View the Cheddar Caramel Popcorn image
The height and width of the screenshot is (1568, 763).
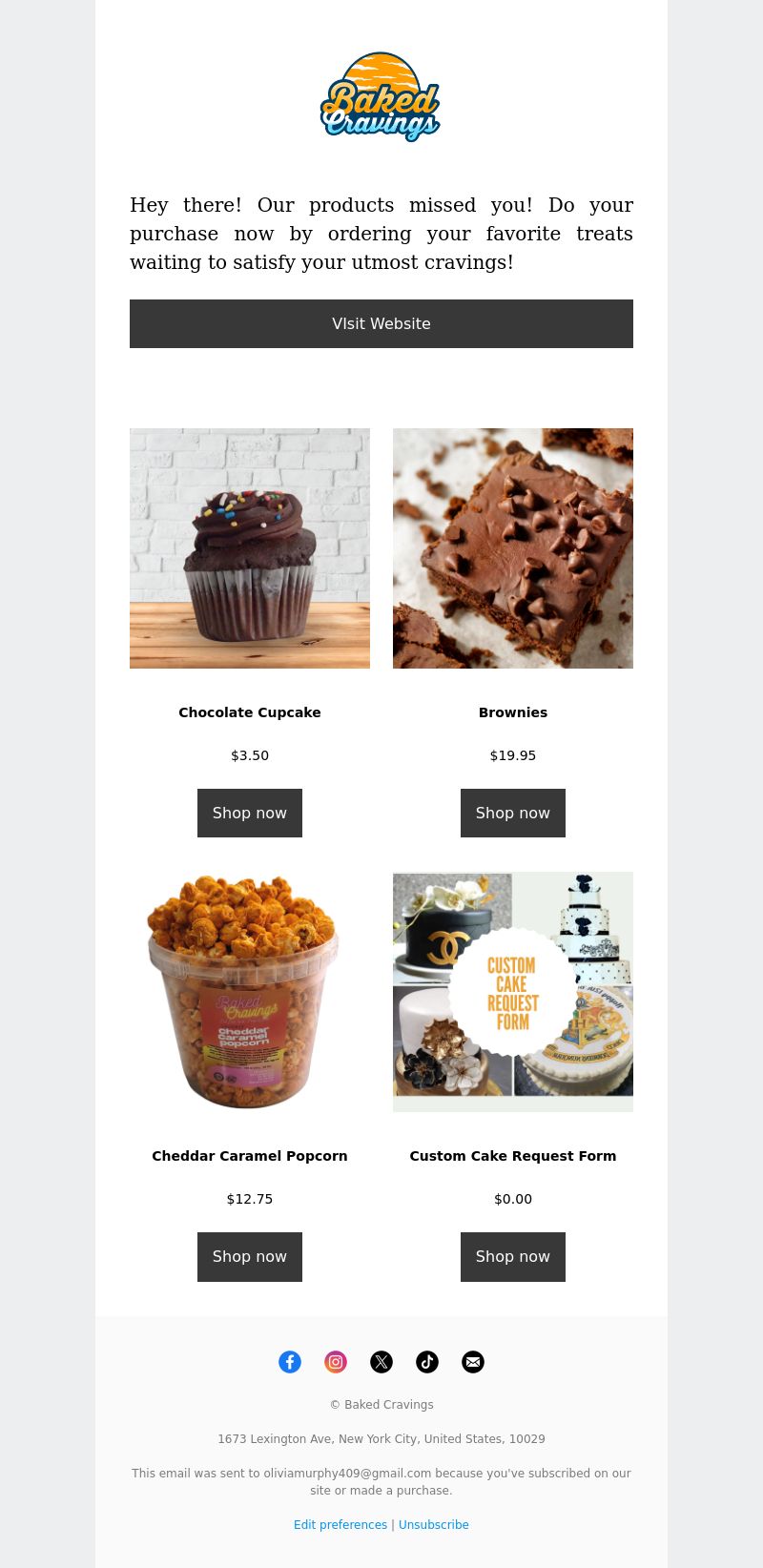(x=250, y=992)
